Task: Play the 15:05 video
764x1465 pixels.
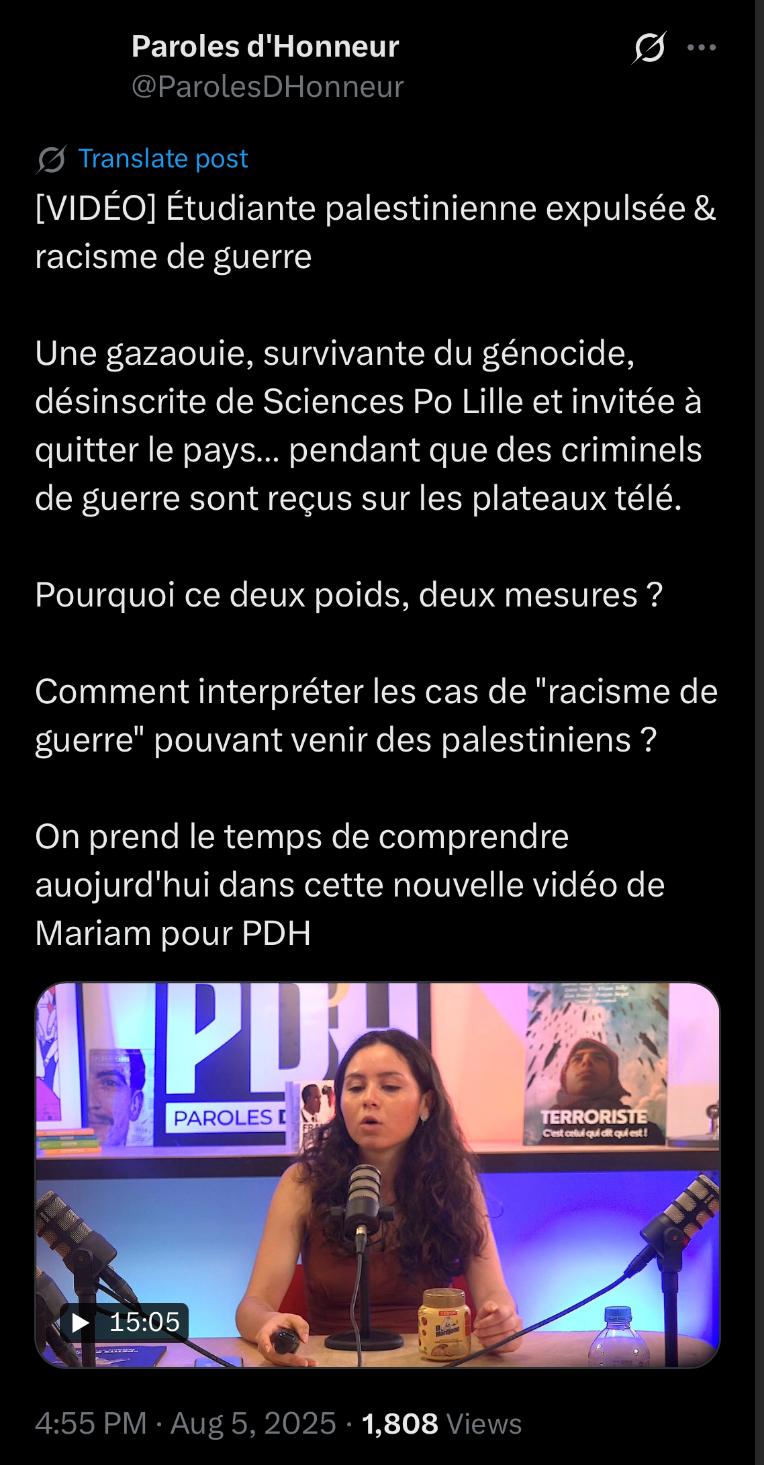Action: click(x=378, y=1174)
